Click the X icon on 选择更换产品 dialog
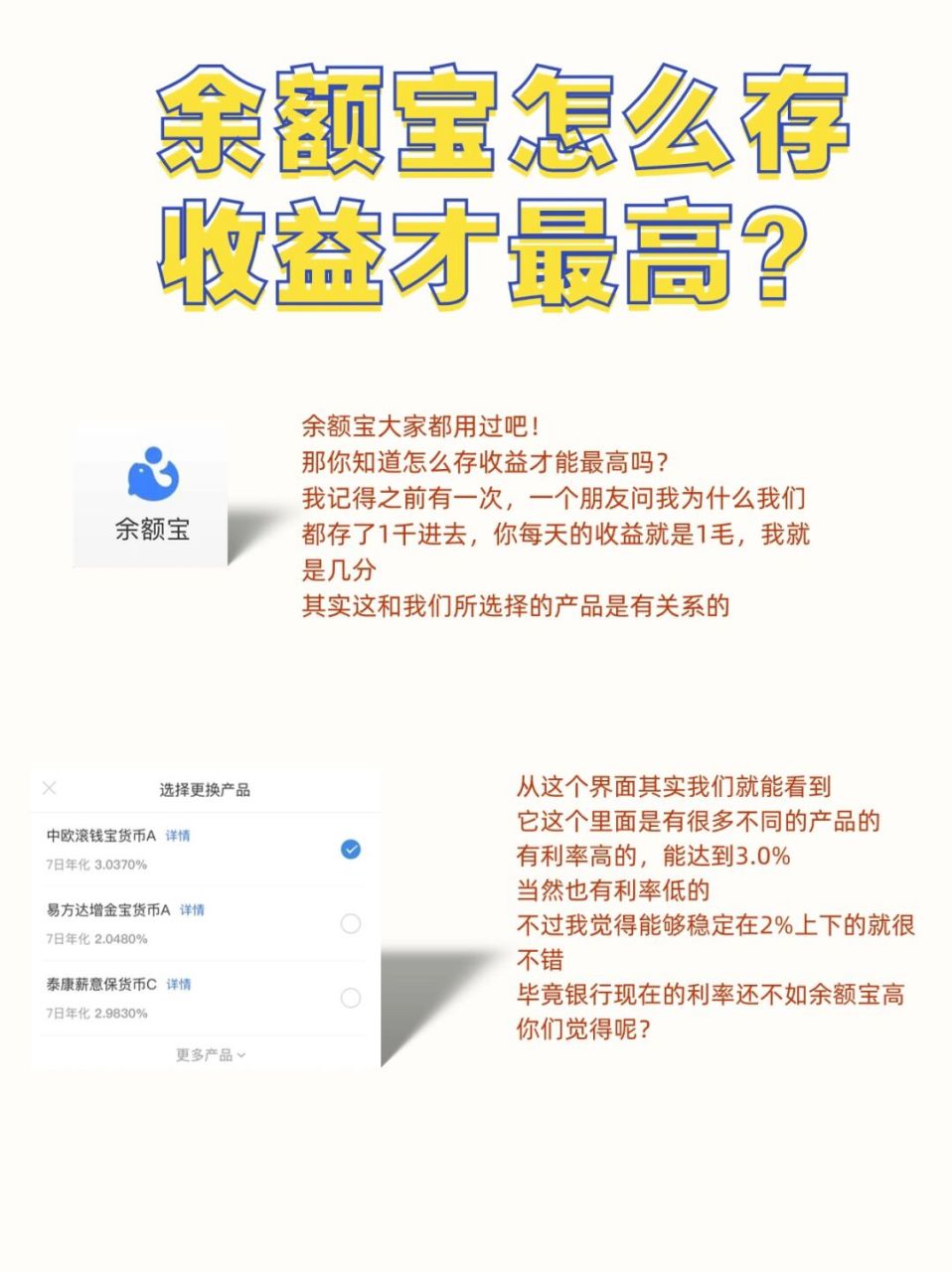This screenshot has width=952, height=1272. coord(48,787)
